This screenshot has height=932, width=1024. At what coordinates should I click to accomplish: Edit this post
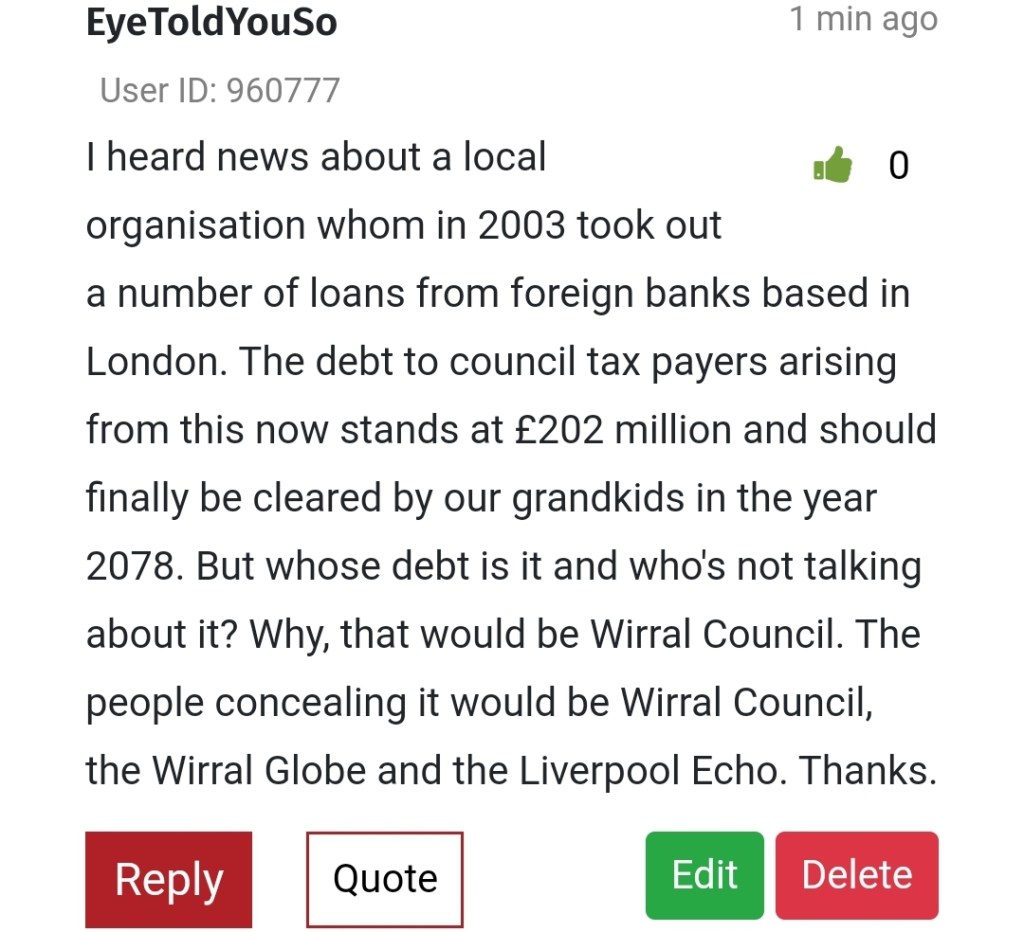click(704, 875)
